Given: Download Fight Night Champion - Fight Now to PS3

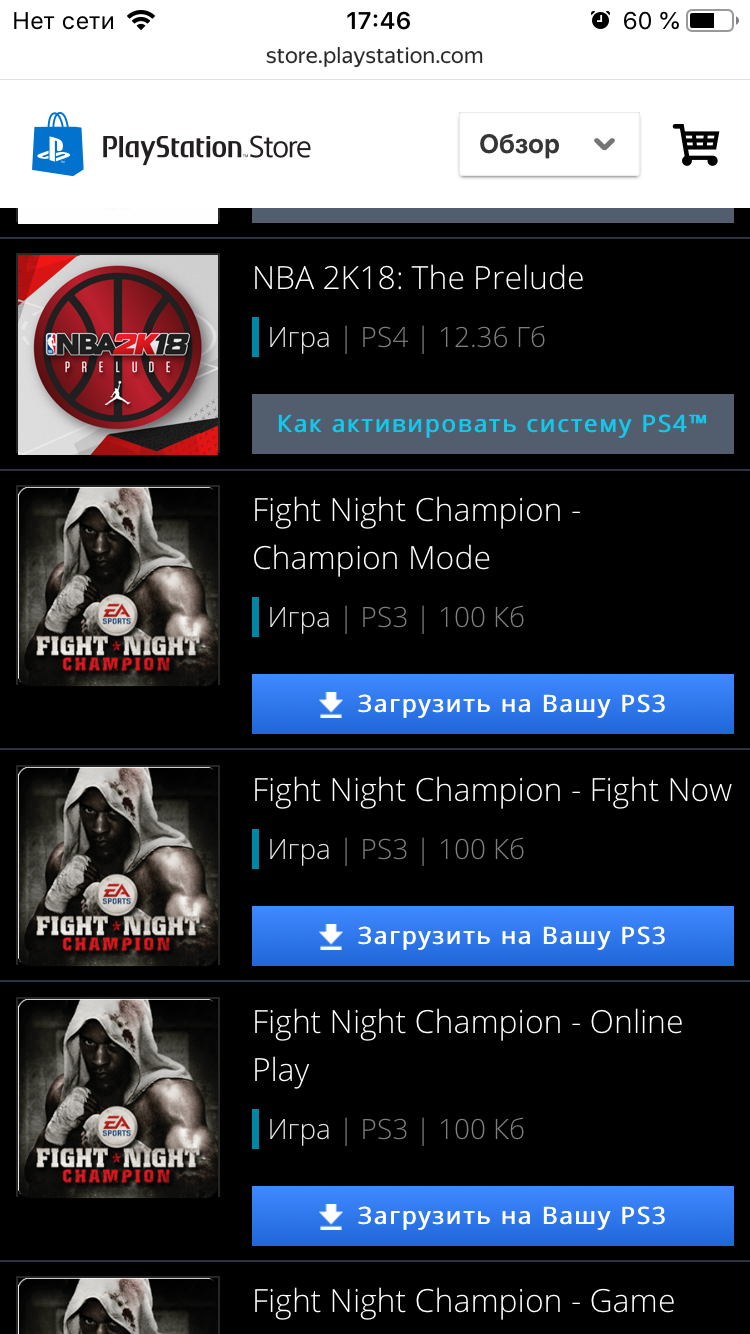Looking at the screenshot, I should point(493,936).
